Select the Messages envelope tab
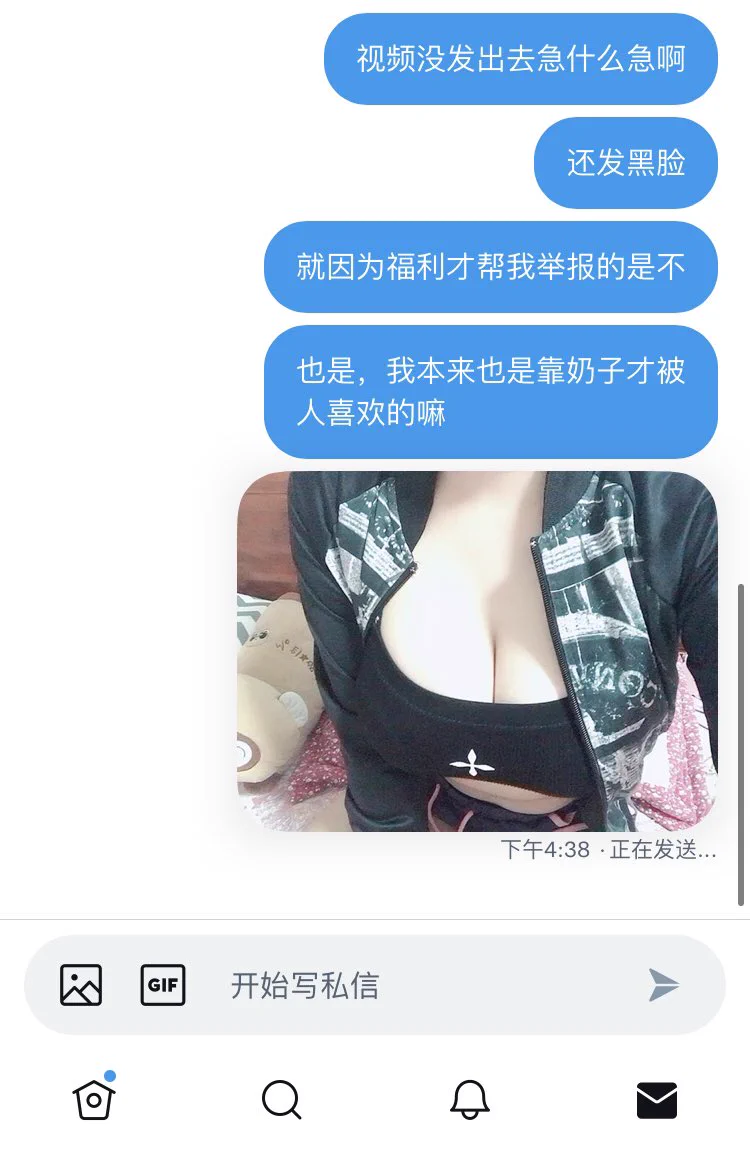 point(657,1100)
